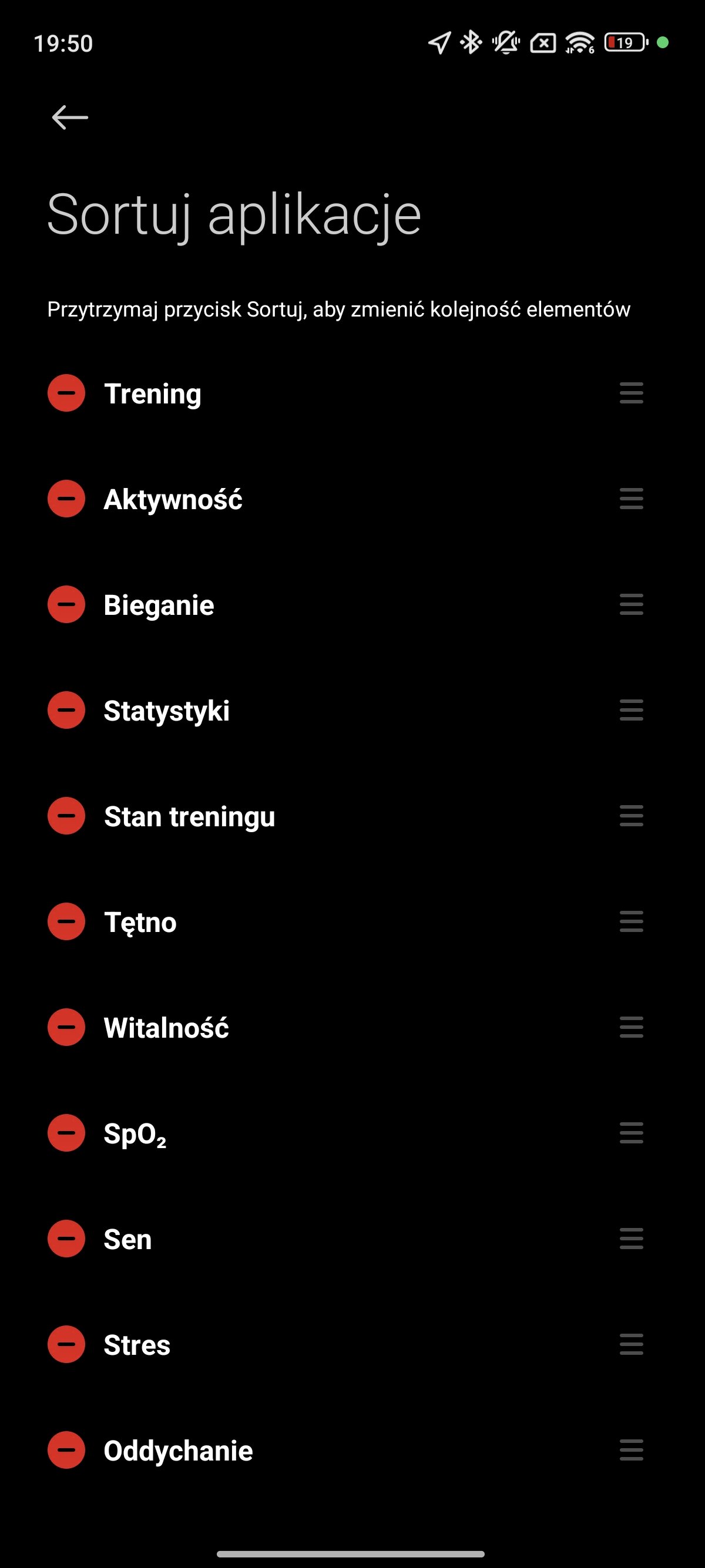This screenshot has height=1568, width=705.
Task: Remove Tętno from the list
Action: pyautogui.click(x=66, y=921)
